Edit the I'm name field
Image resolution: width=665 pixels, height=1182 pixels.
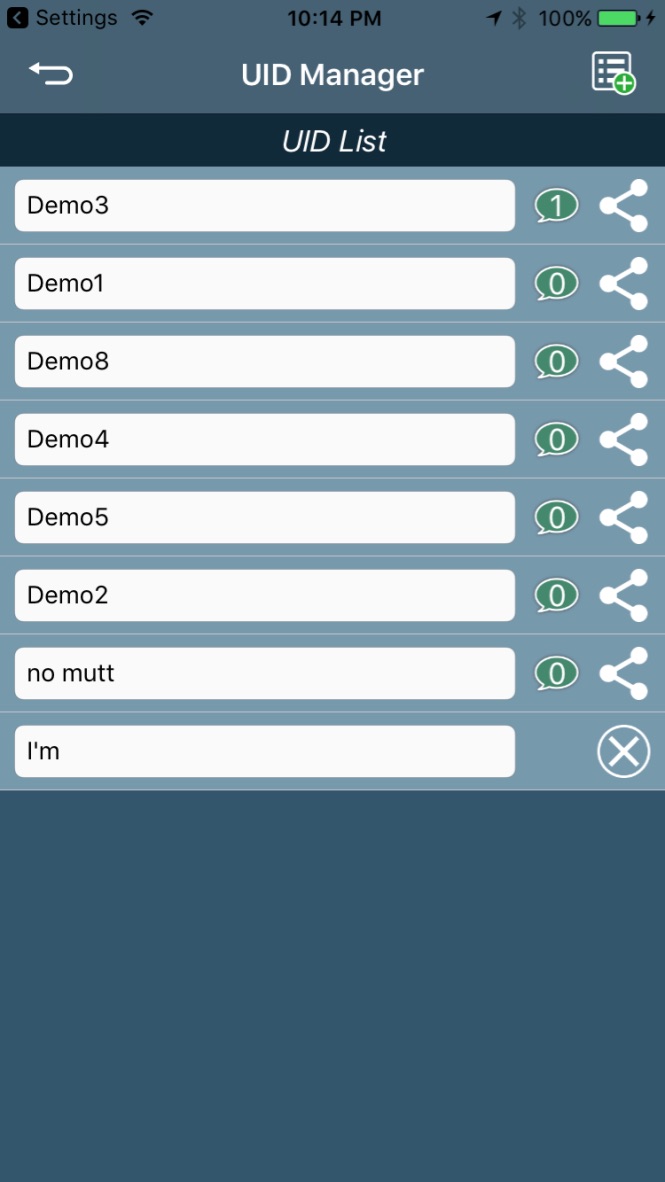264,752
